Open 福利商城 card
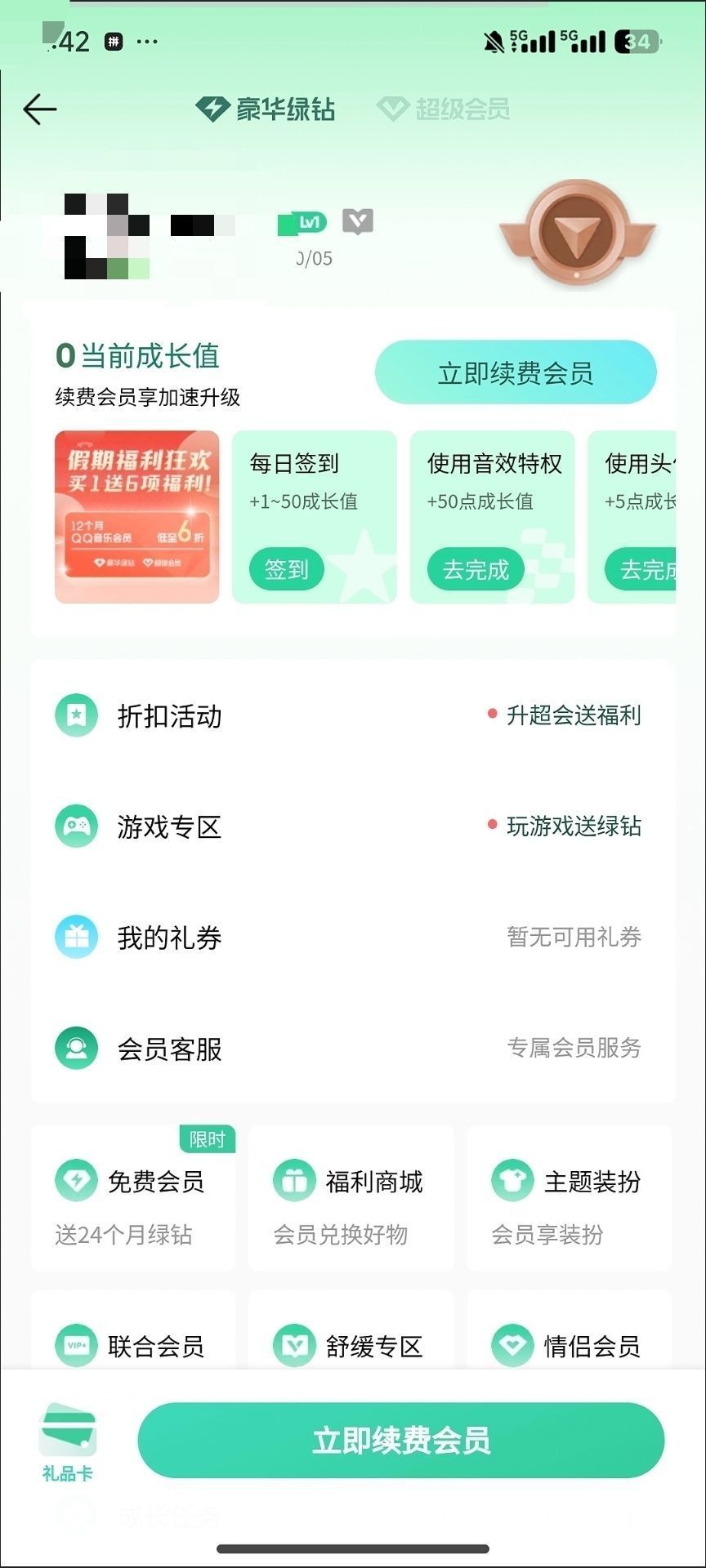 click(x=351, y=1198)
